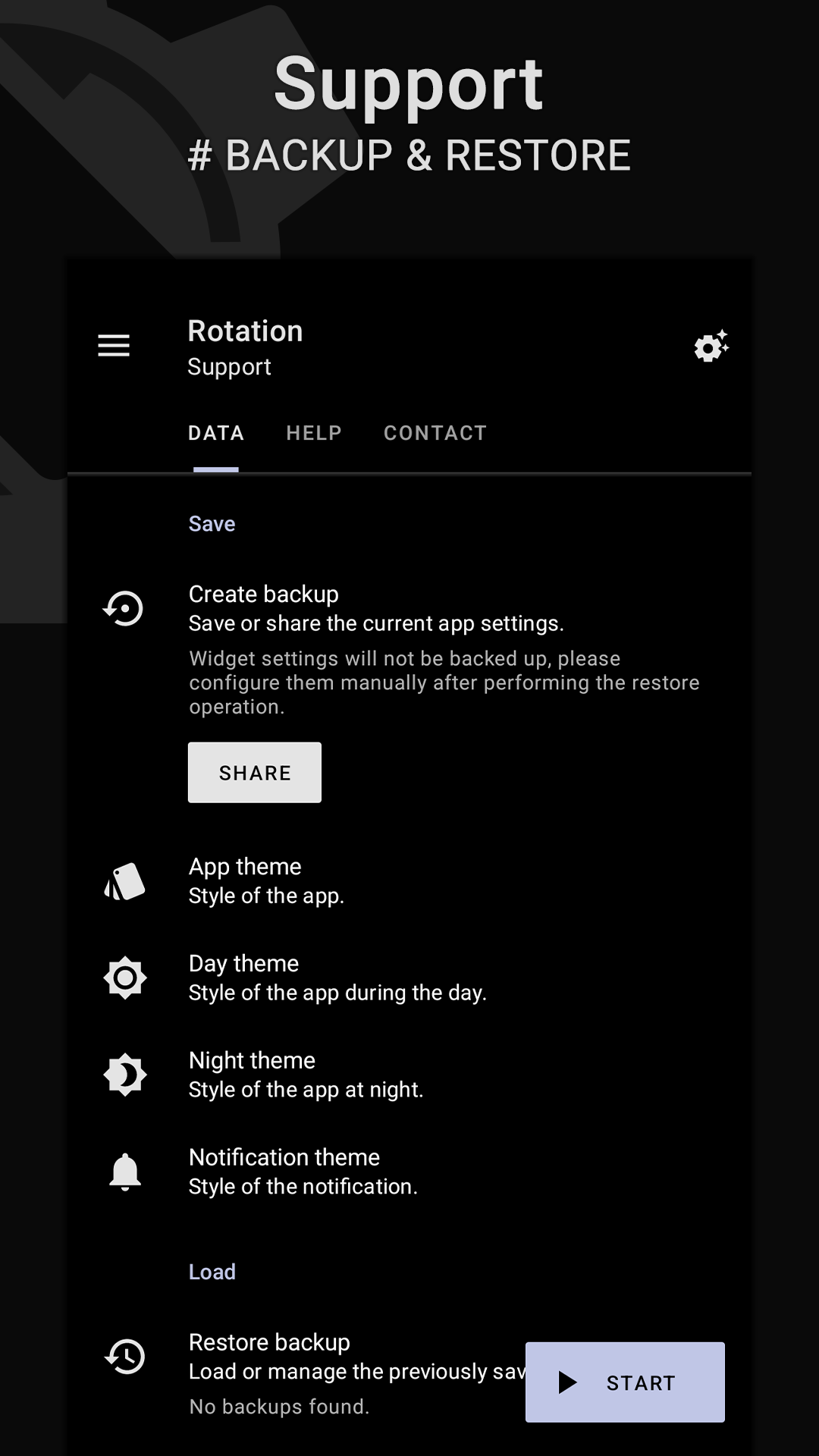The width and height of the screenshot is (819, 1456).
Task: Open the CONTACT tab
Action: 435,433
